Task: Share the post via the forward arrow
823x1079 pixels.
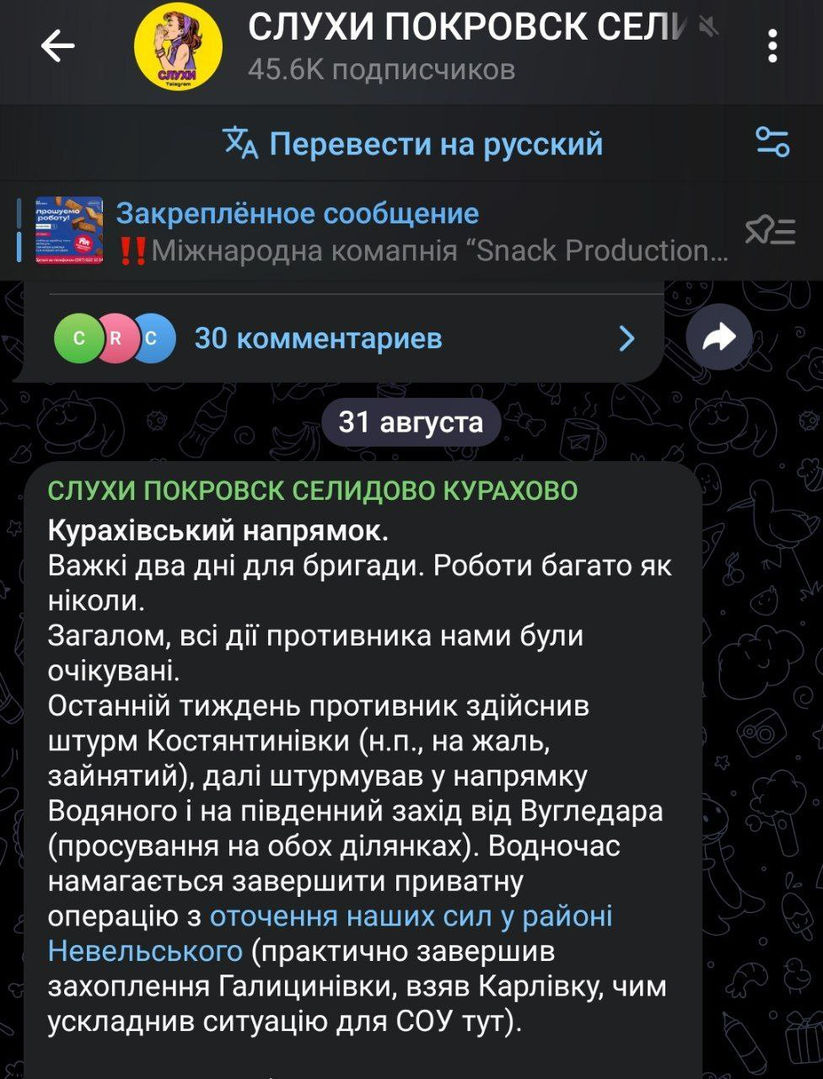Action: 719,339
